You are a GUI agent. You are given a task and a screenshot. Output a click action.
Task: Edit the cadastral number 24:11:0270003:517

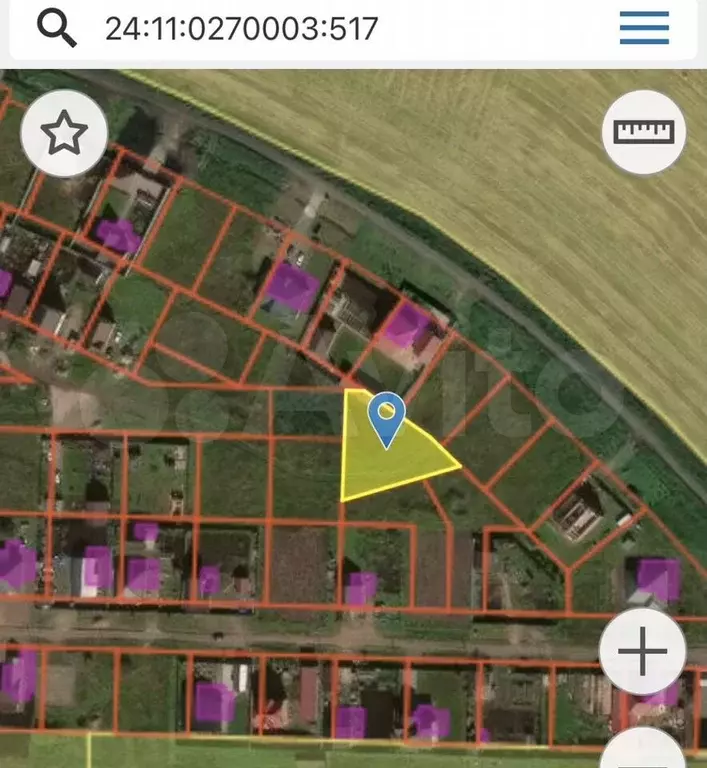click(x=241, y=28)
